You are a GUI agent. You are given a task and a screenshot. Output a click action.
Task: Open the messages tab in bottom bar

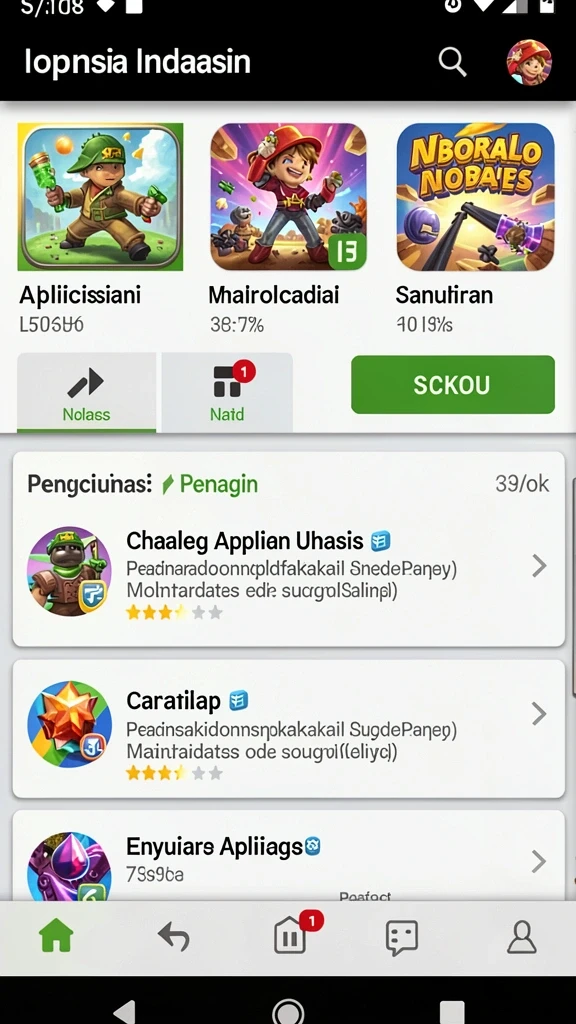402,938
